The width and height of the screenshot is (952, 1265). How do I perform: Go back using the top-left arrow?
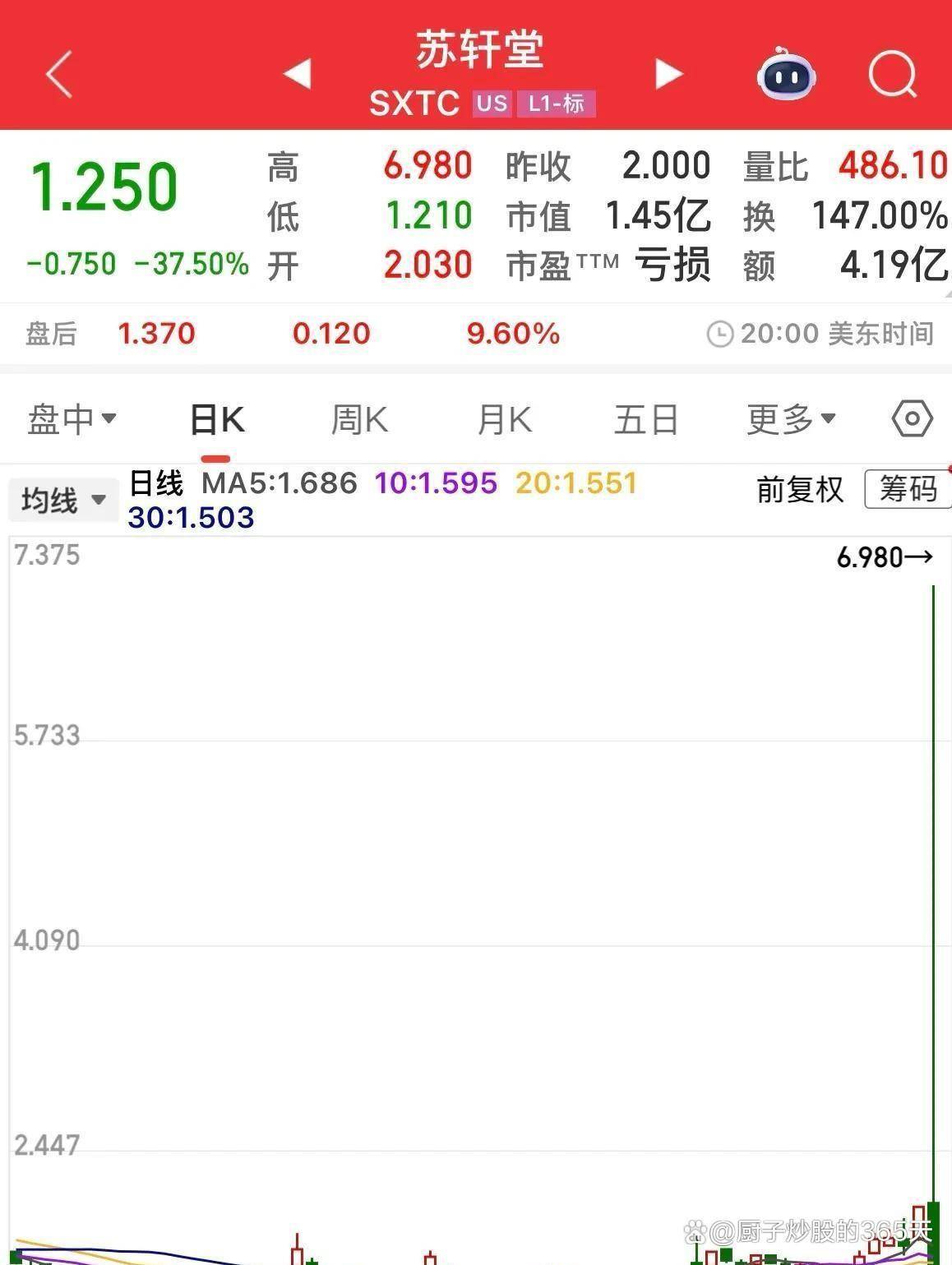tap(59, 74)
